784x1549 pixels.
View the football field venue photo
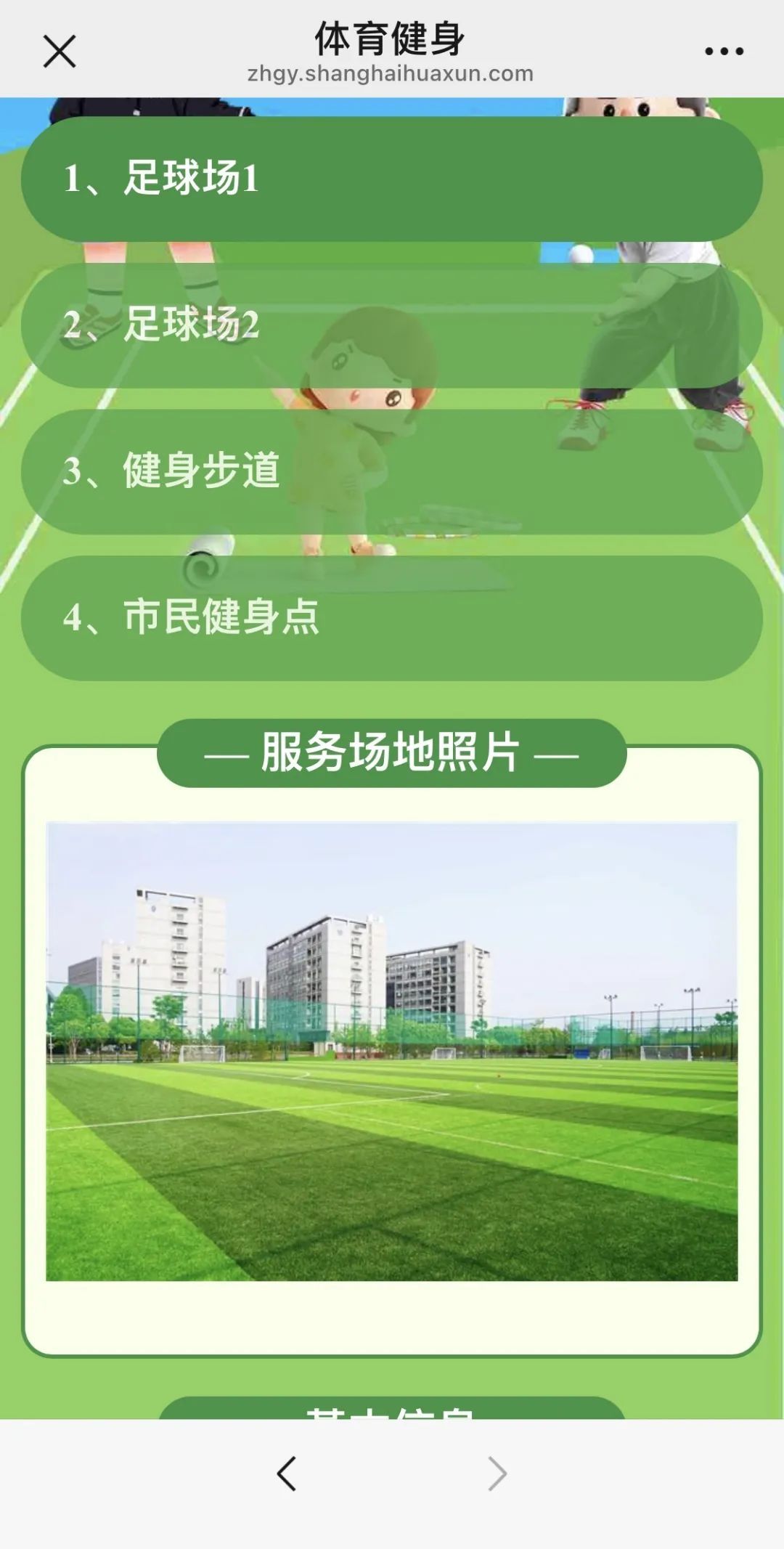[x=392, y=1051]
